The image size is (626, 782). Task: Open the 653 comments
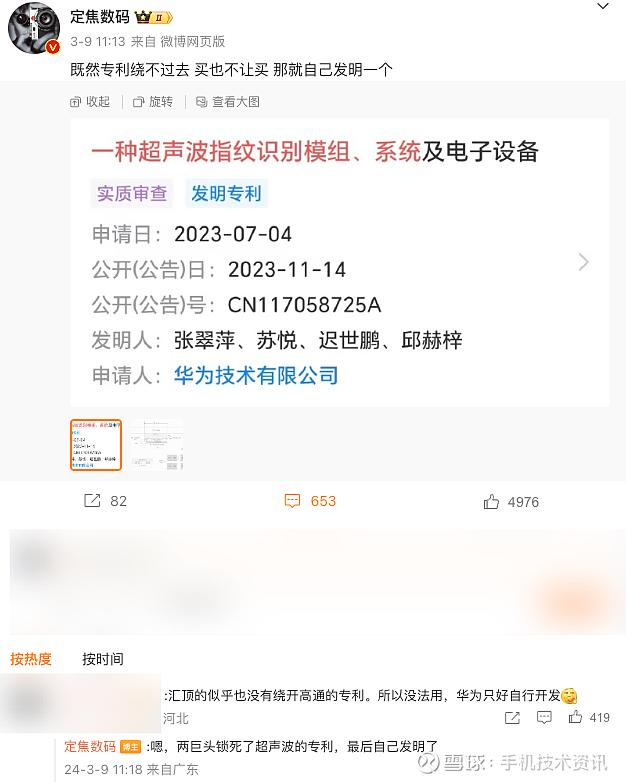[x=311, y=501]
